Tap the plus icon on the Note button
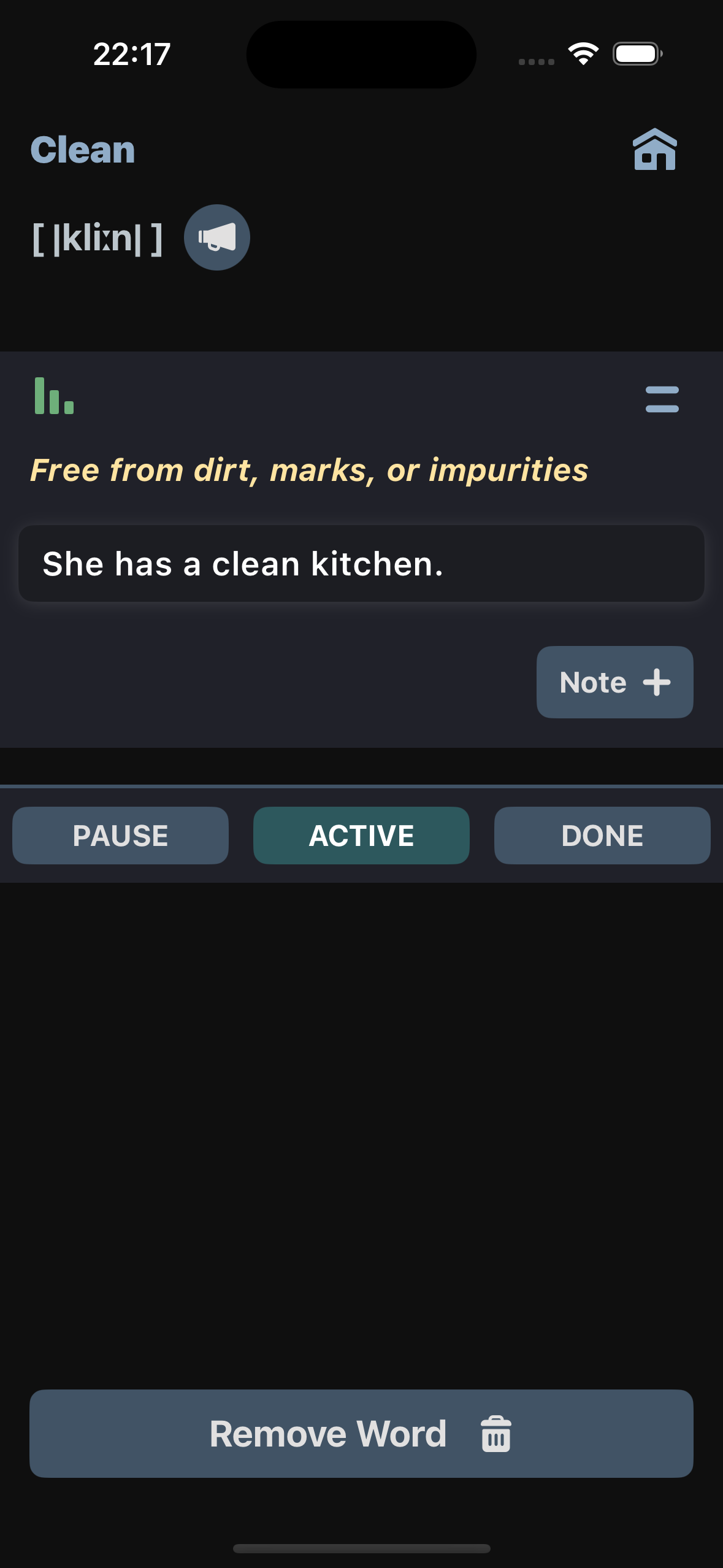723x1568 pixels. pyautogui.click(x=656, y=682)
